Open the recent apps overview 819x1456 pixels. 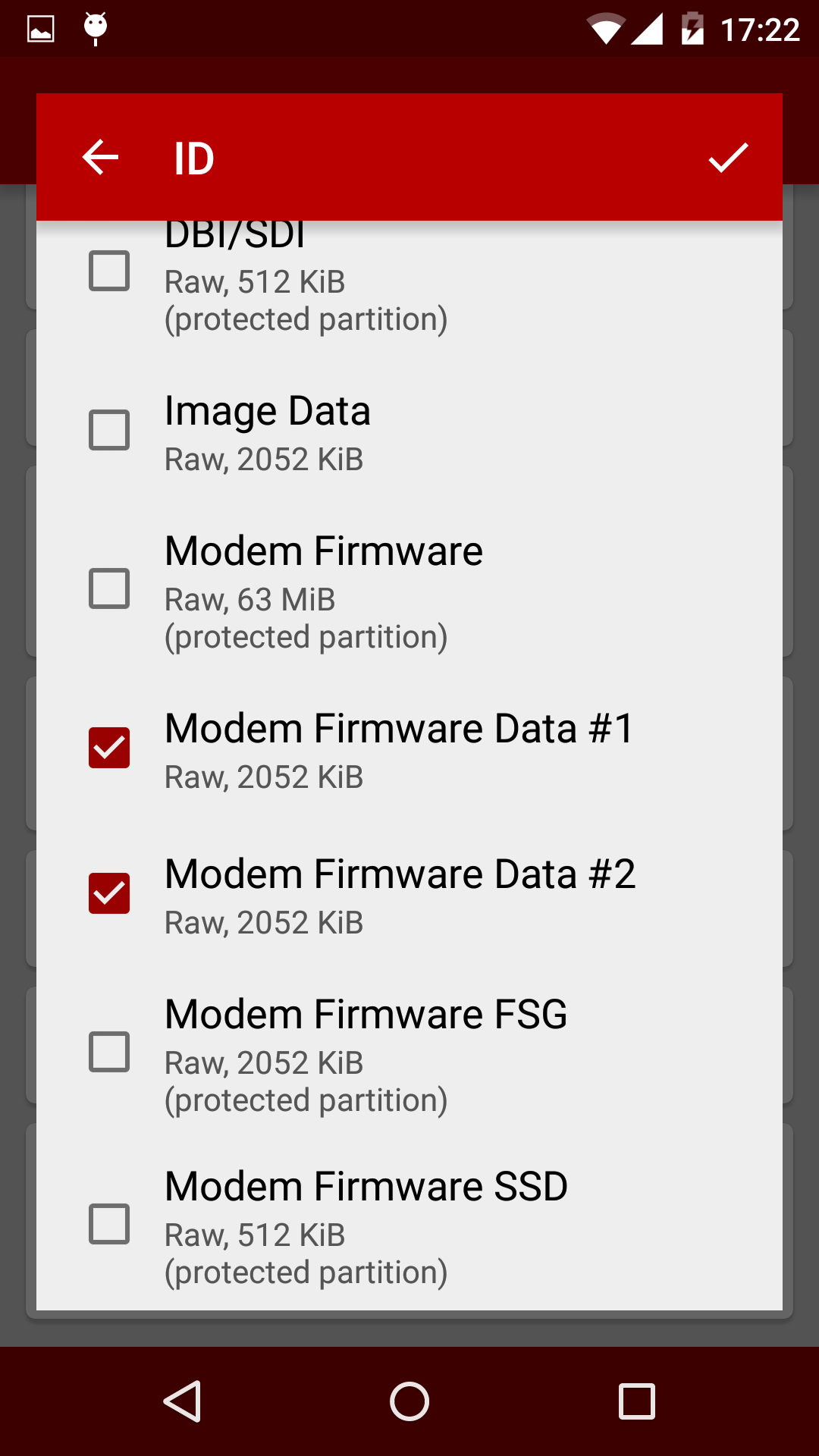pyautogui.click(x=637, y=1401)
